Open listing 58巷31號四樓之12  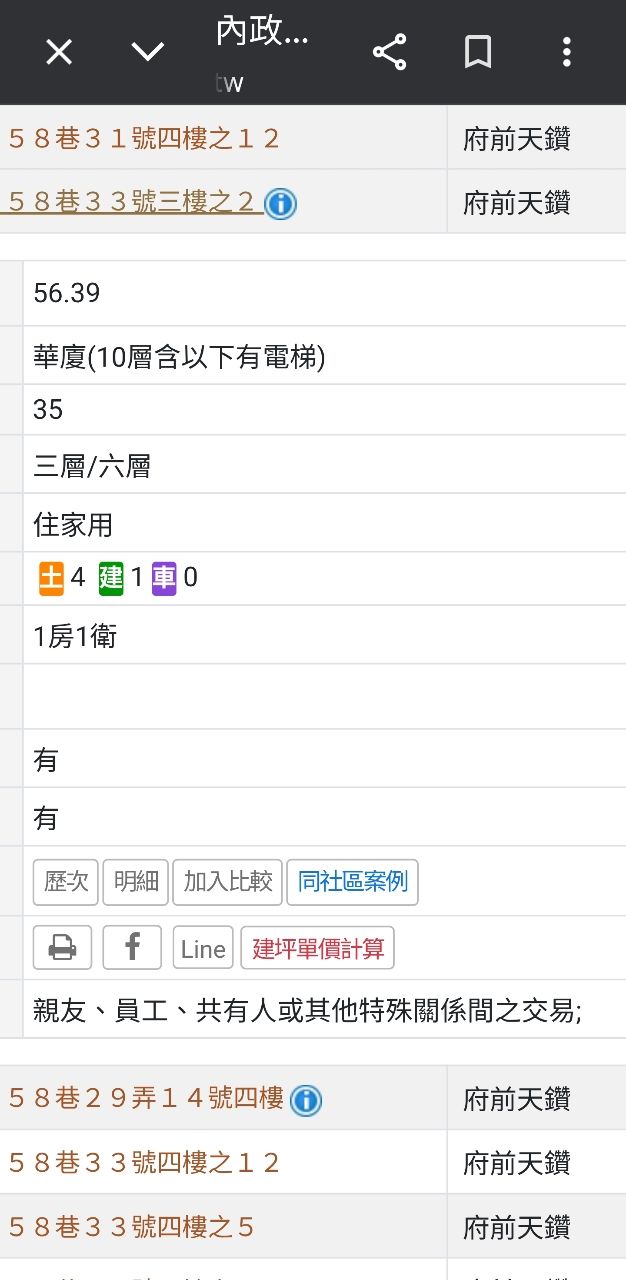point(144,138)
